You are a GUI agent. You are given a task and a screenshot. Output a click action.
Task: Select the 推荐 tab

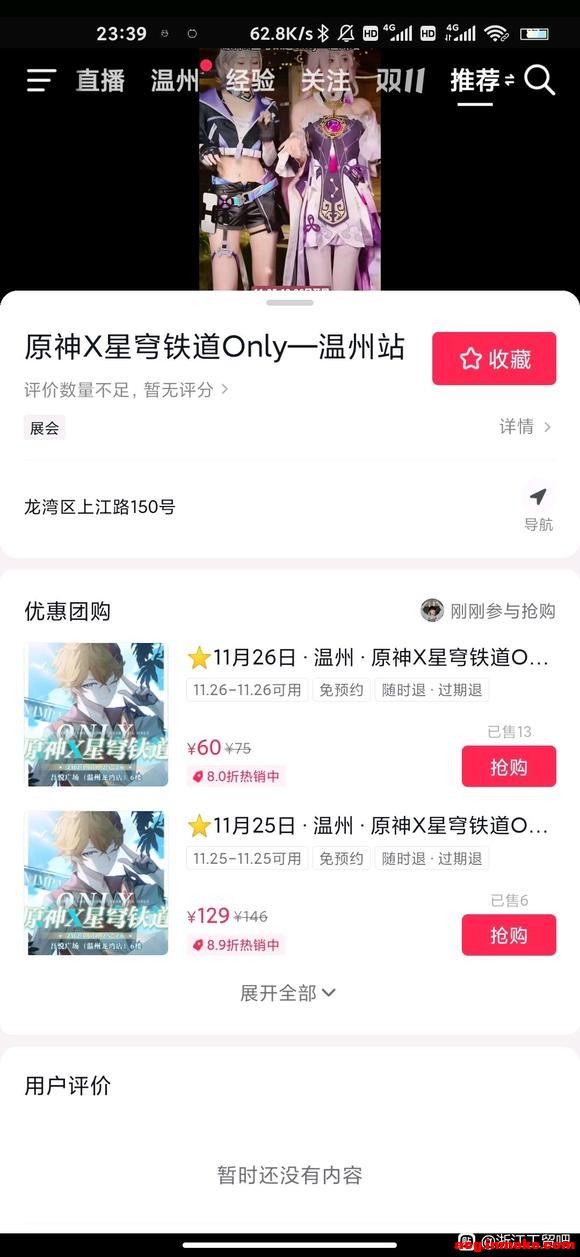[475, 81]
